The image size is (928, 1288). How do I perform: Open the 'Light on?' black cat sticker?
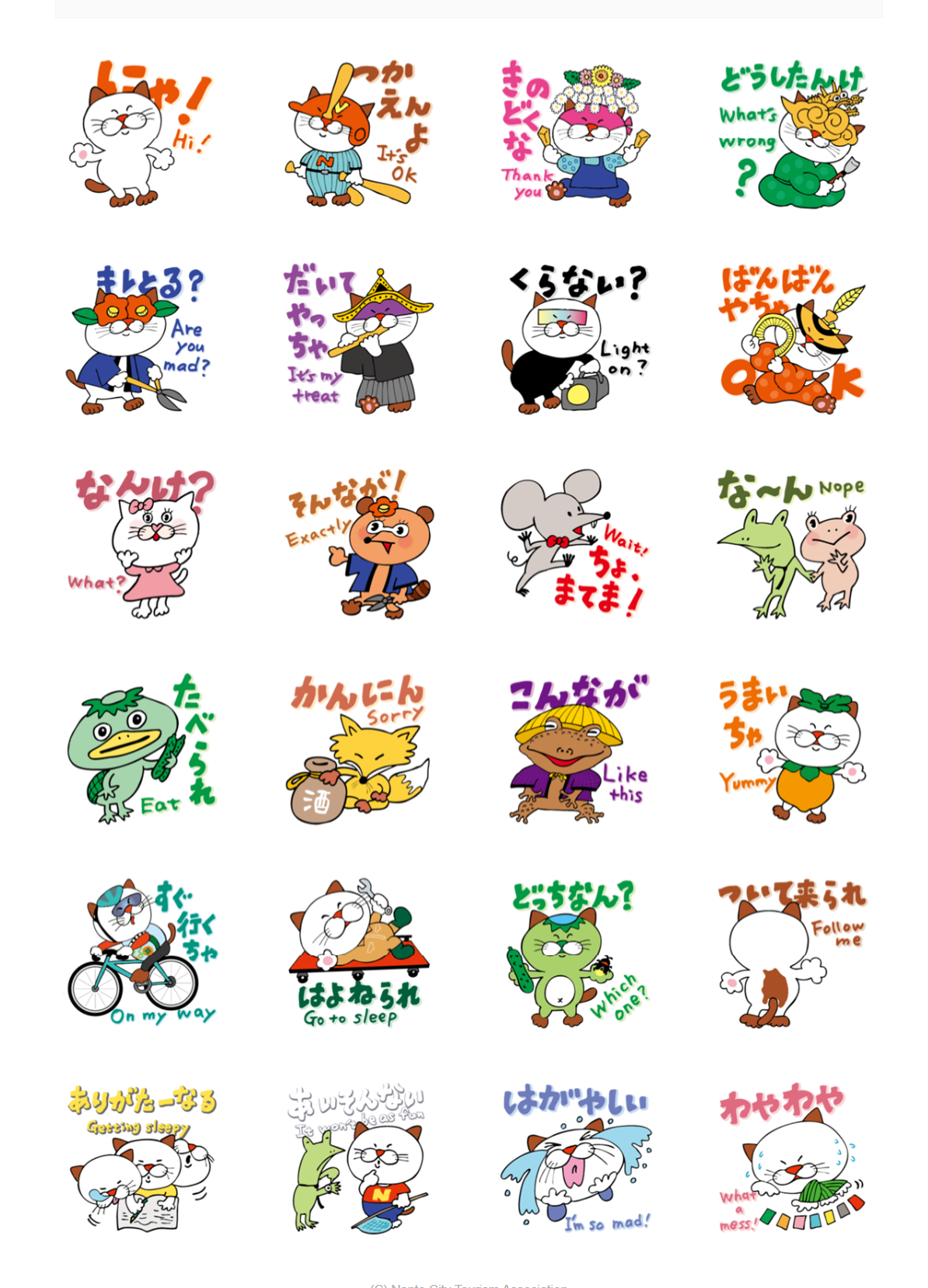(x=575, y=339)
